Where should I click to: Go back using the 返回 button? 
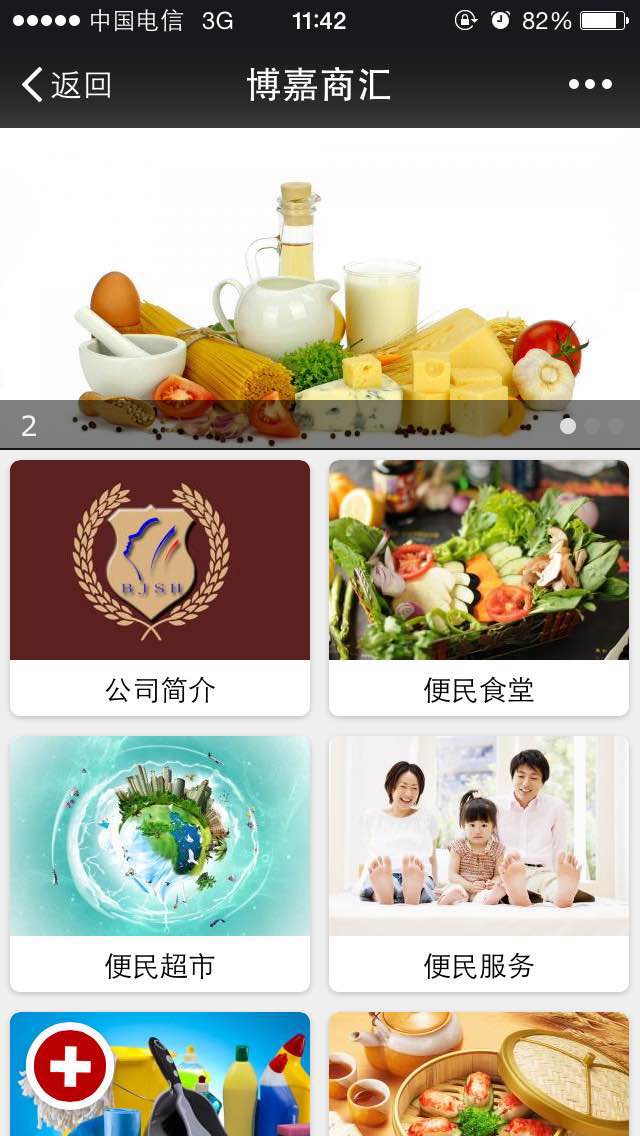(x=66, y=85)
